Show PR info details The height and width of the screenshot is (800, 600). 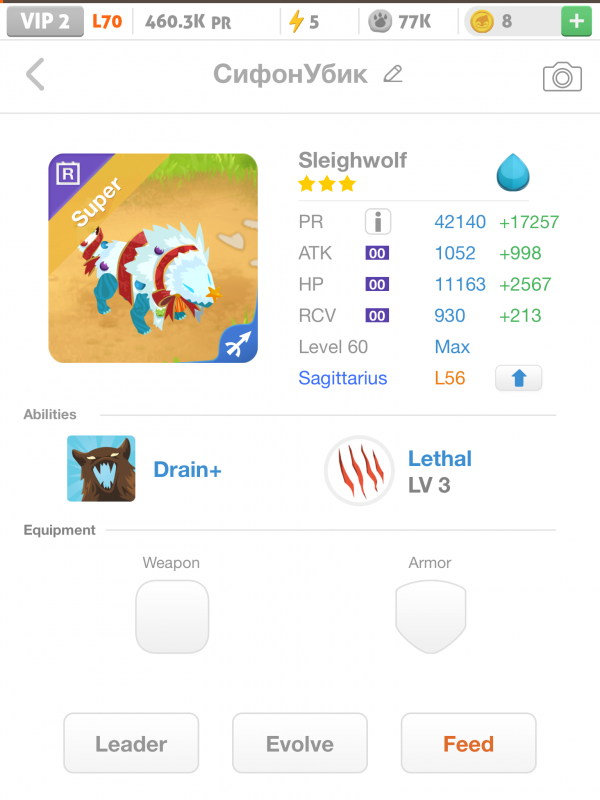(377, 222)
